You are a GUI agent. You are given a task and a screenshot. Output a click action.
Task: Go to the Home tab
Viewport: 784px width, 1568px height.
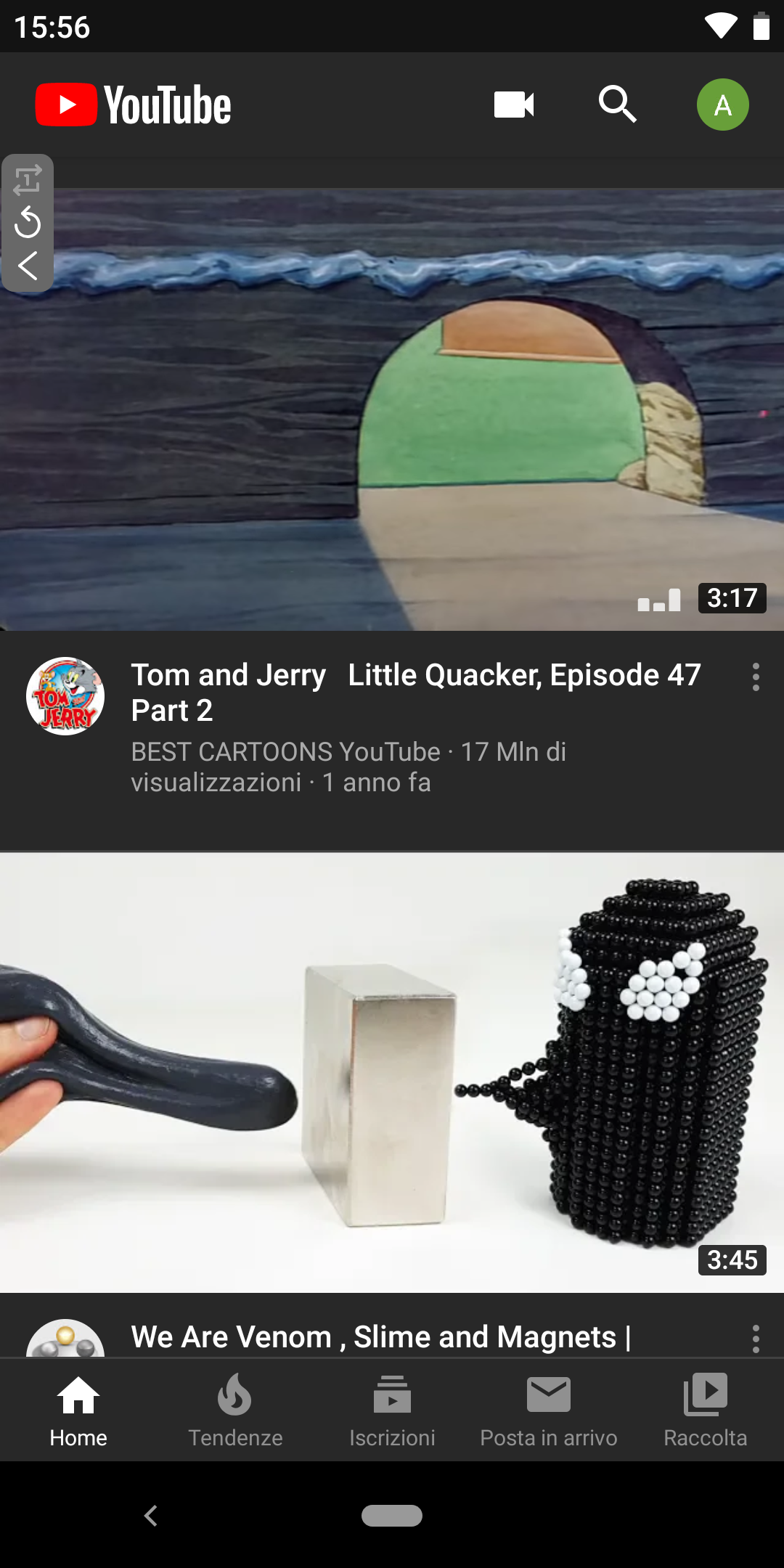tap(78, 1410)
